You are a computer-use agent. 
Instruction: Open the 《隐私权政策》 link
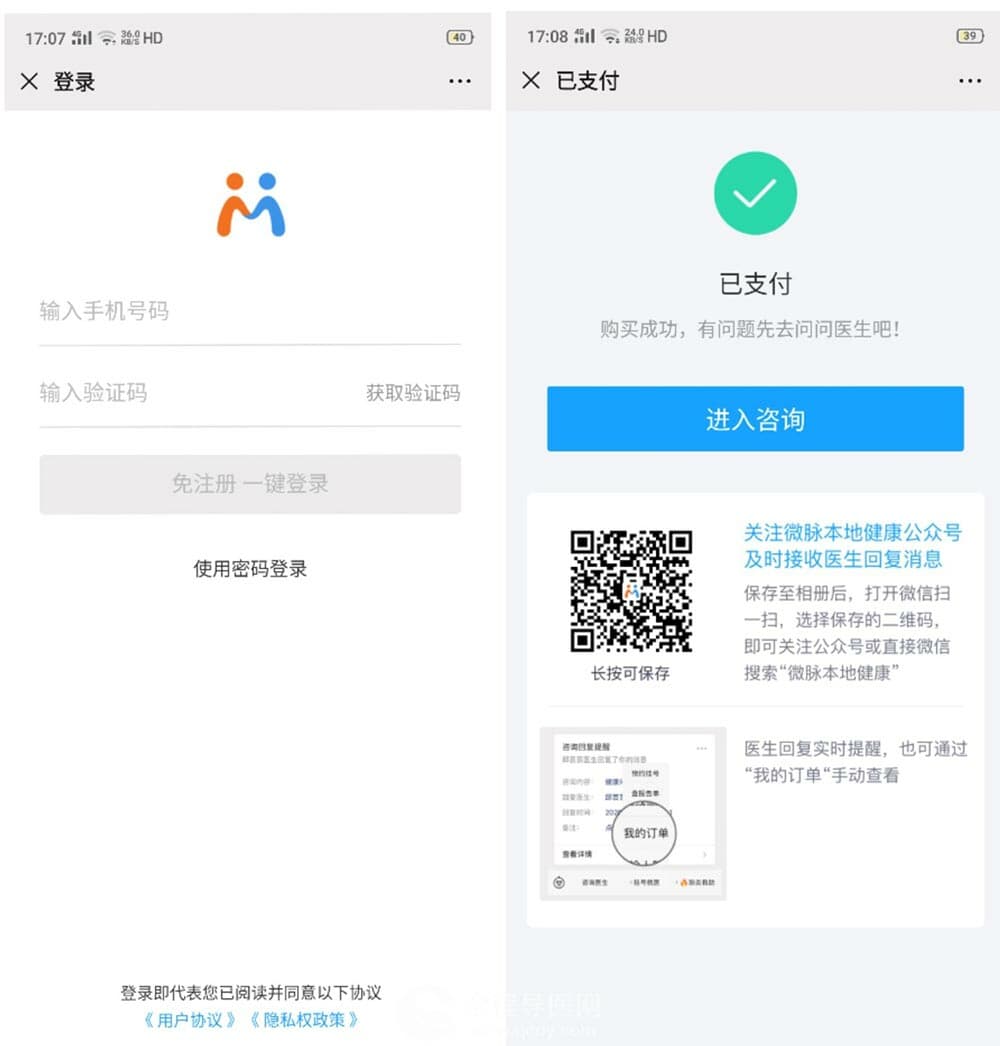pos(303,1020)
